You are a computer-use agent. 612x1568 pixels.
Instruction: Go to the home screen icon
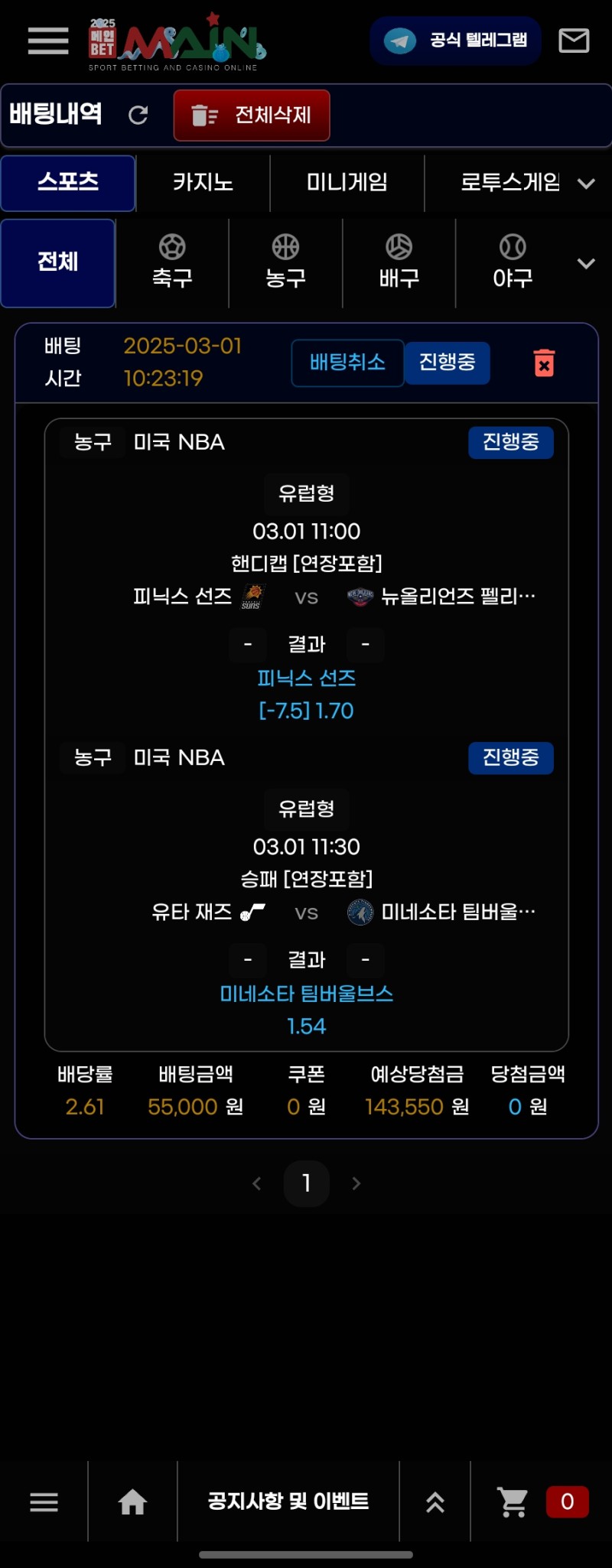tap(132, 1501)
